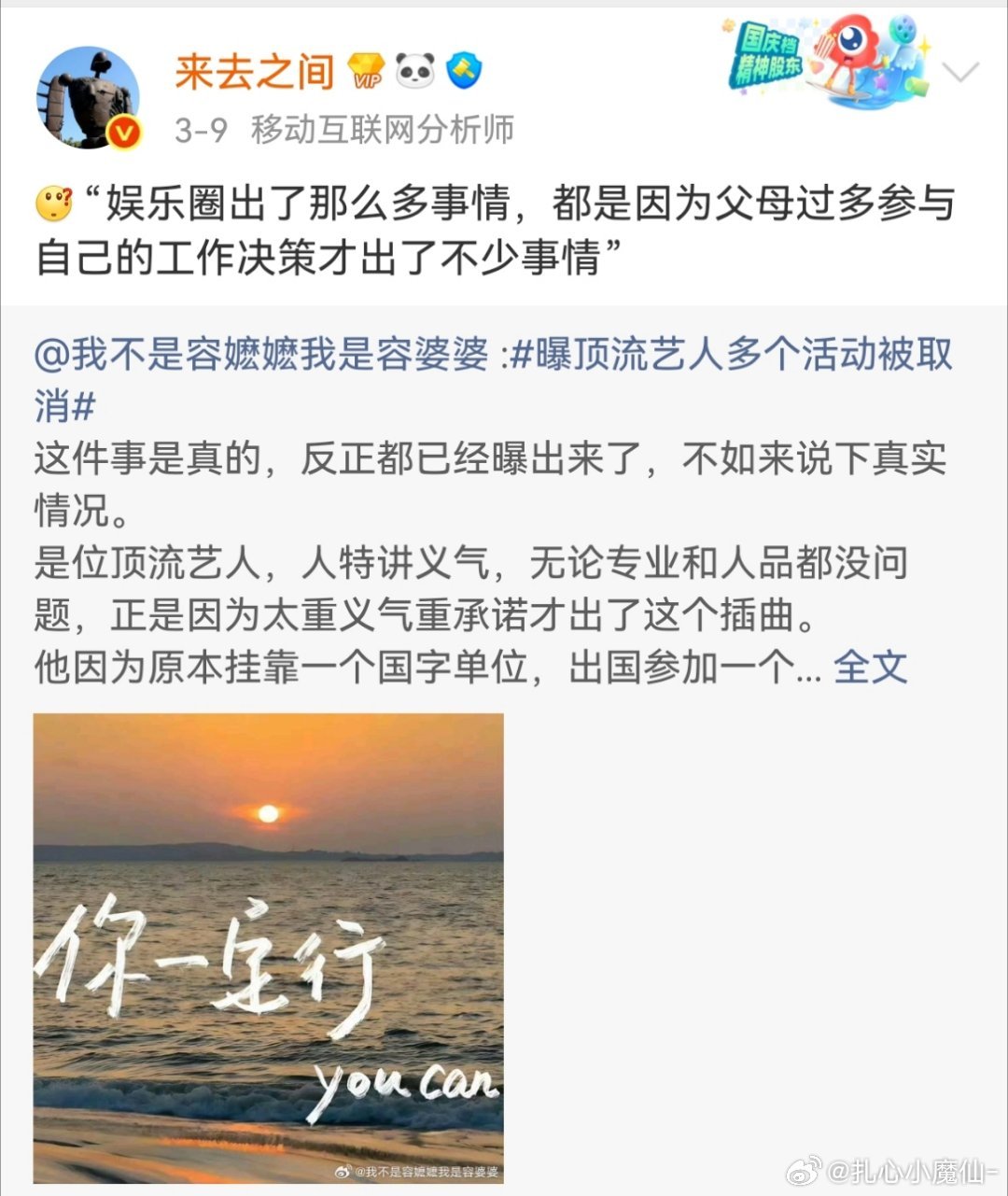Click @扎心小魔仙 watermark text
The width and height of the screenshot is (1008, 1196).
910,1170
